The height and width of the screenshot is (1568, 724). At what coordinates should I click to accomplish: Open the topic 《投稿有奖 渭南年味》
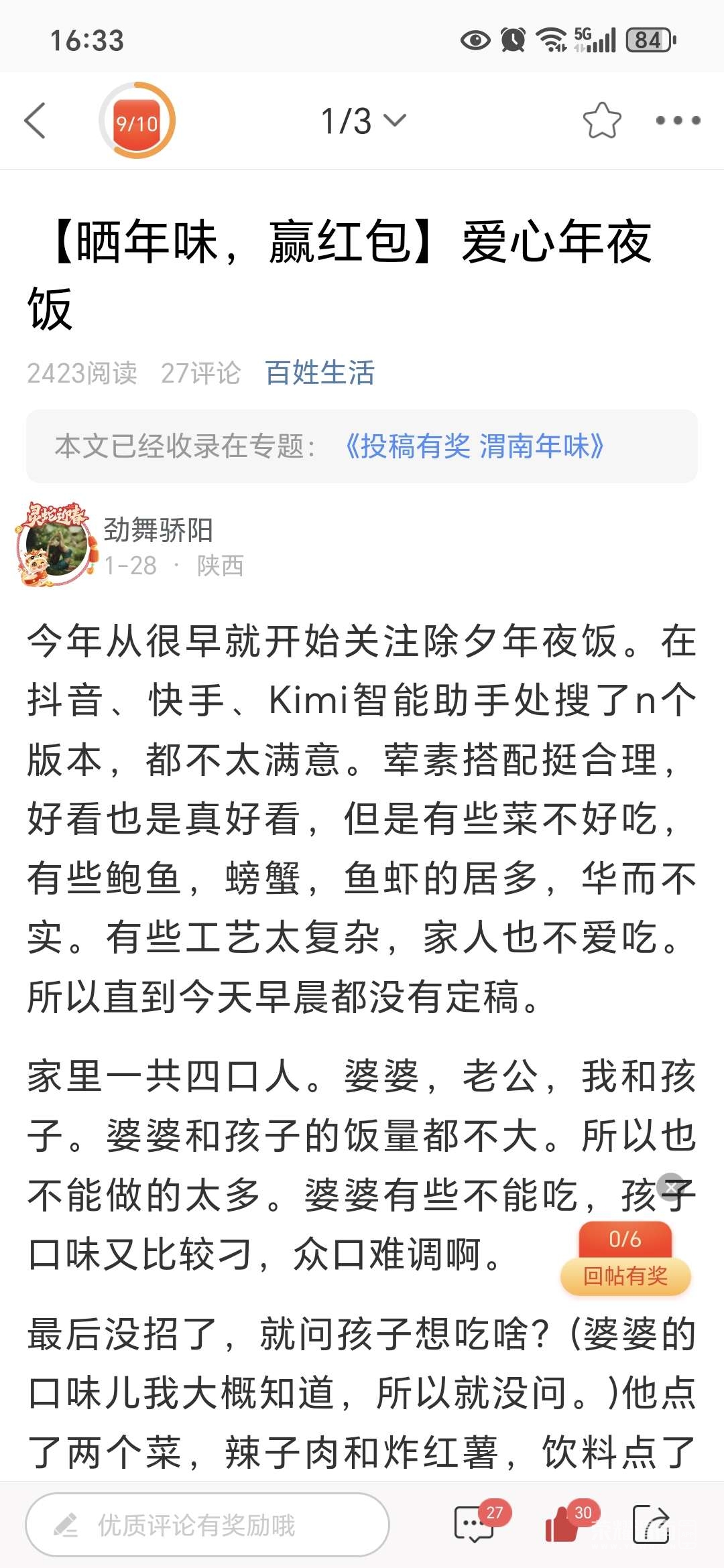[473, 446]
